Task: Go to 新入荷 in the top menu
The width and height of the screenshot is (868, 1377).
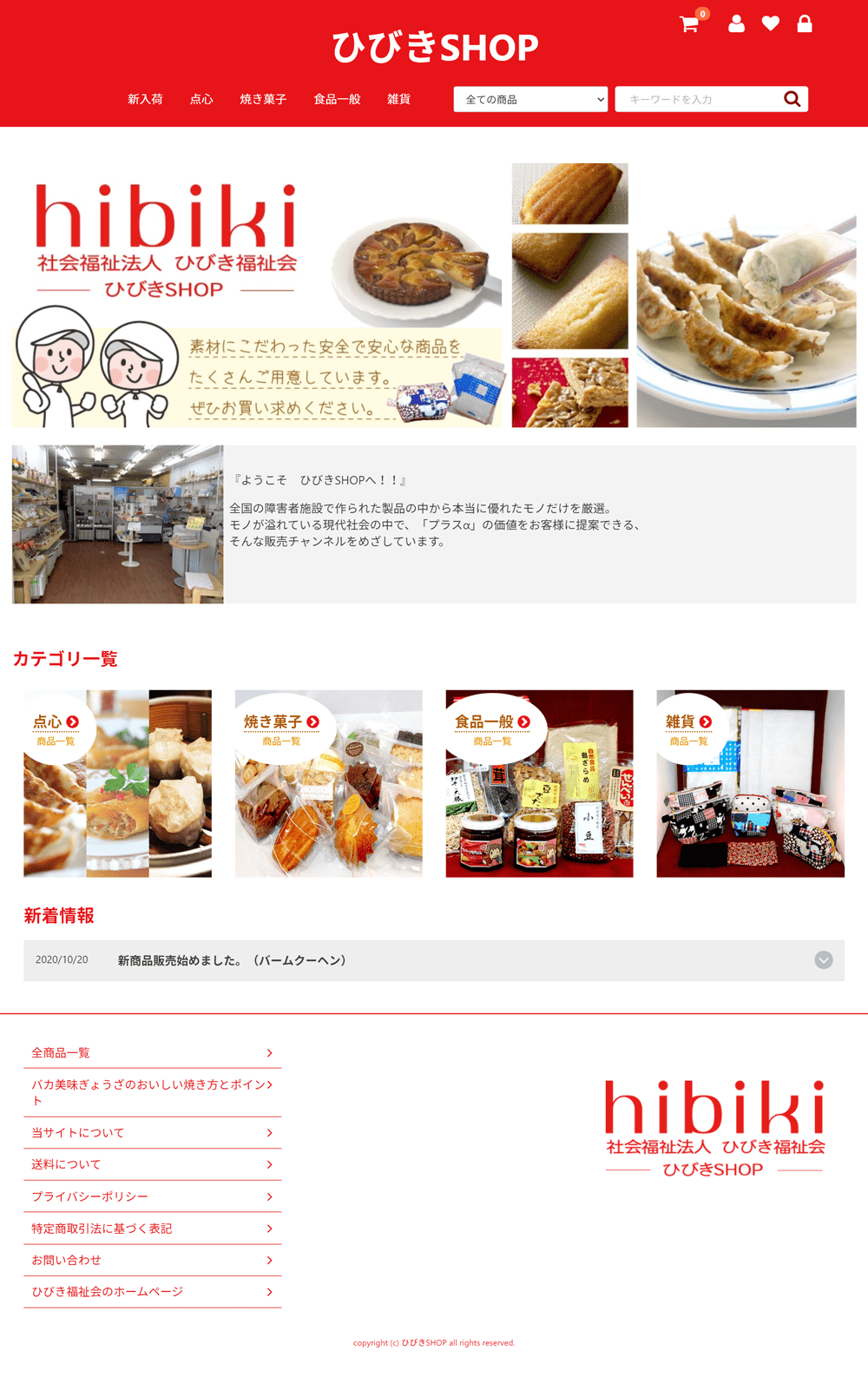Action: (x=145, y=99)
